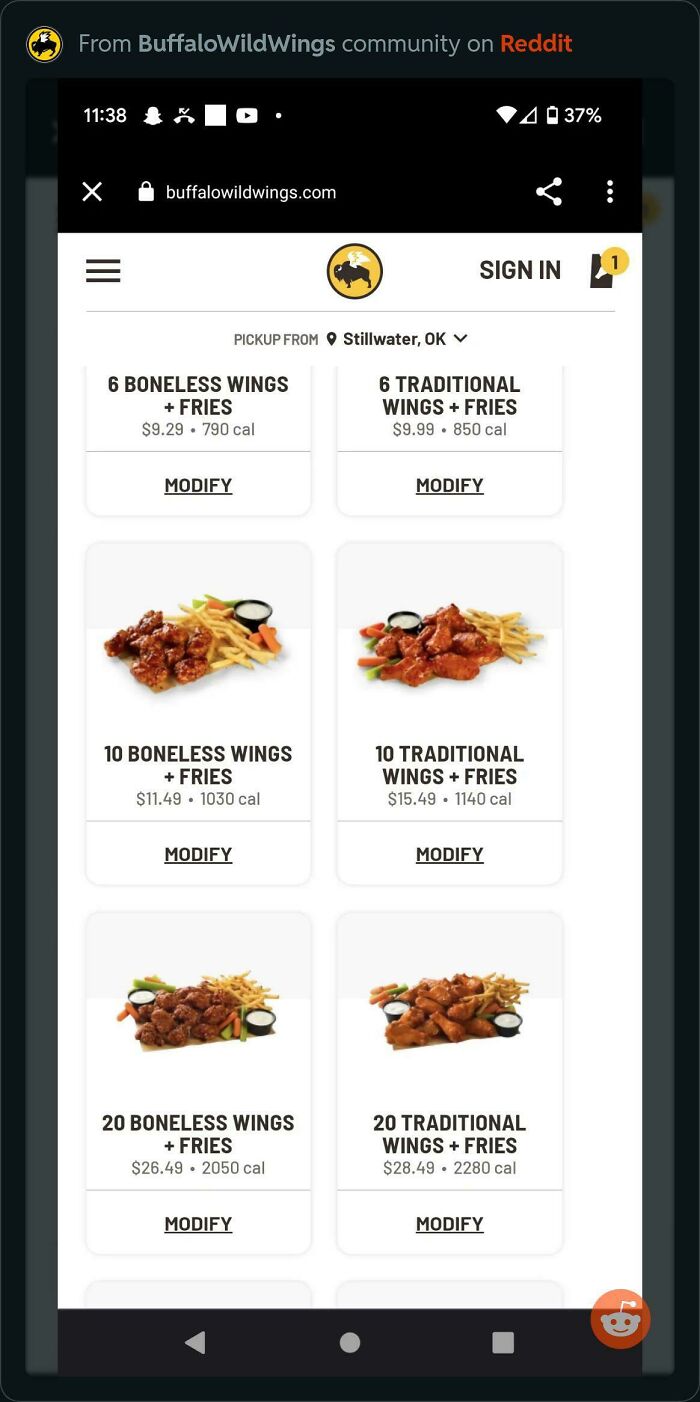Open the shopping bag with 1 item
Screen dimensions: 700x1402
pos(606,270)
